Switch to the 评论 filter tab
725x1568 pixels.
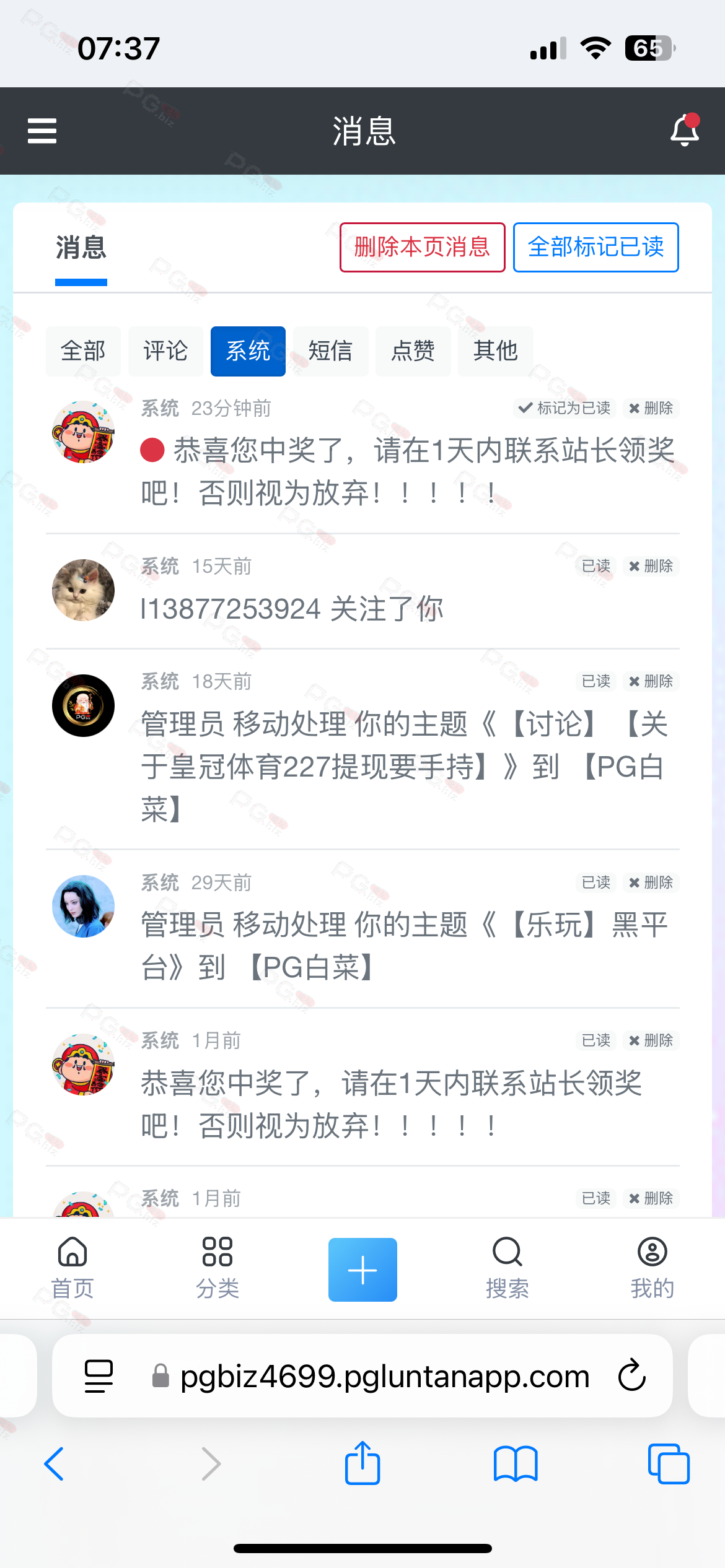[165, 351]
